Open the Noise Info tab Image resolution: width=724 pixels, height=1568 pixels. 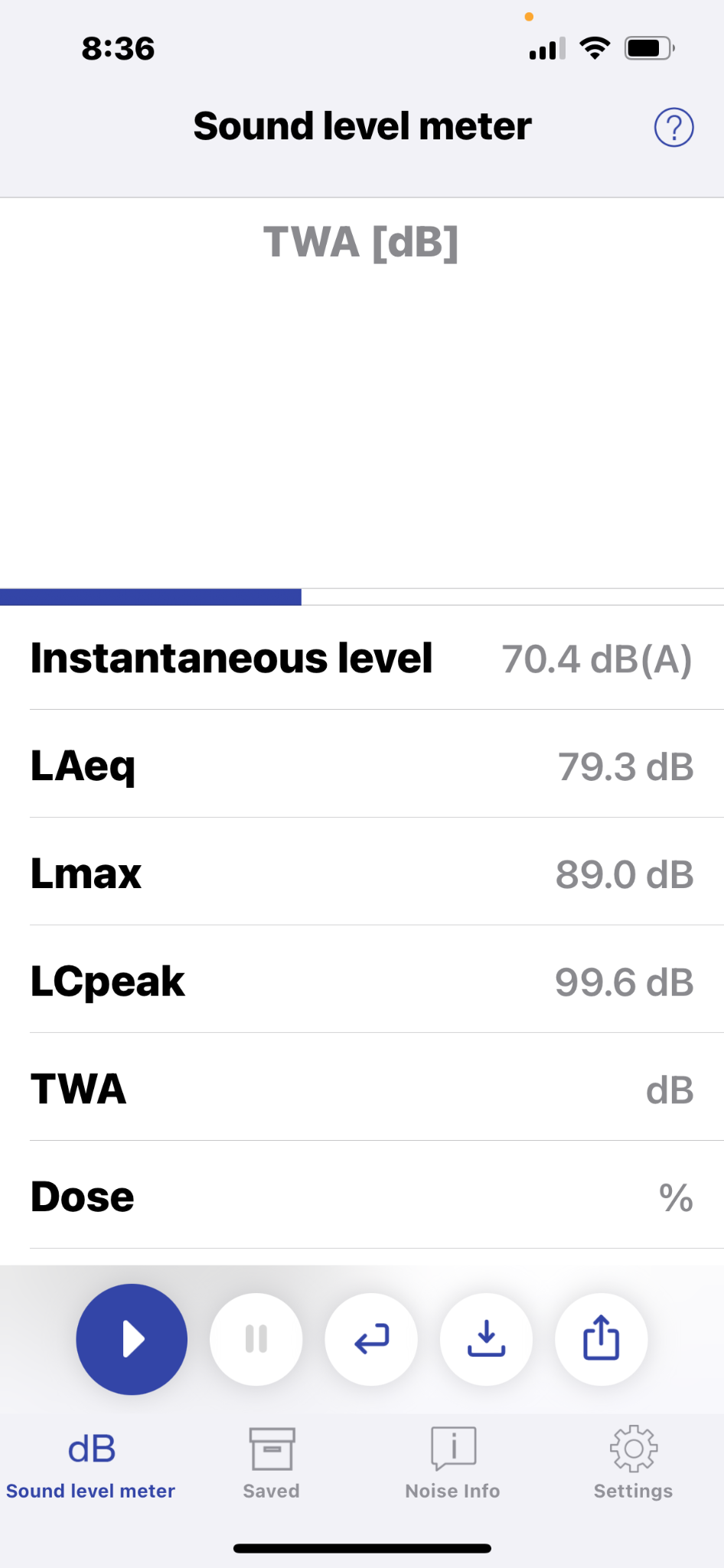pos(452,1462)
